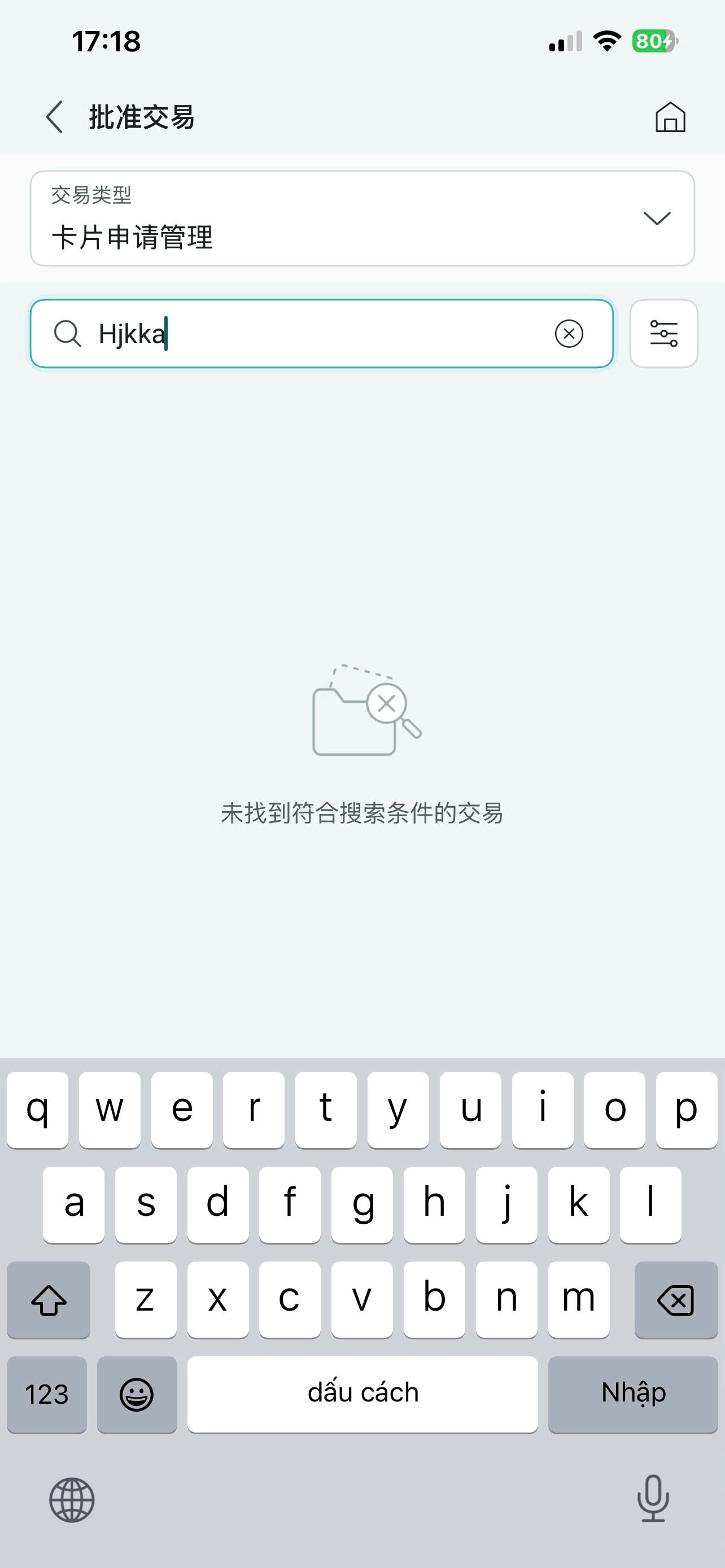
Task: Open the home icon
Action: 670,117
